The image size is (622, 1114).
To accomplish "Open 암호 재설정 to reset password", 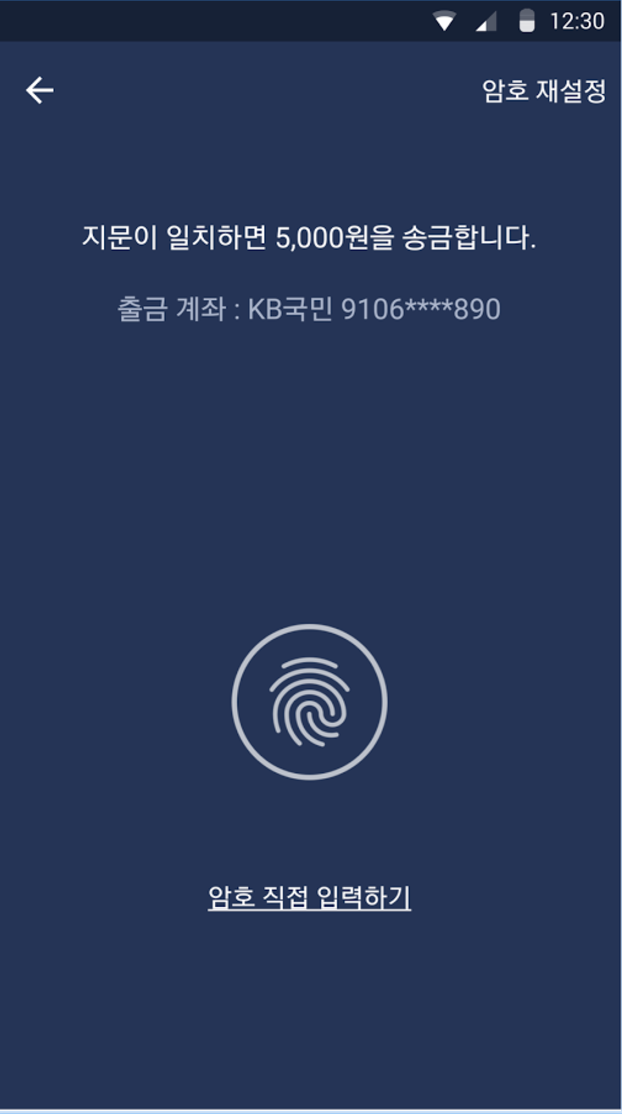I will (x=544, y=91).
